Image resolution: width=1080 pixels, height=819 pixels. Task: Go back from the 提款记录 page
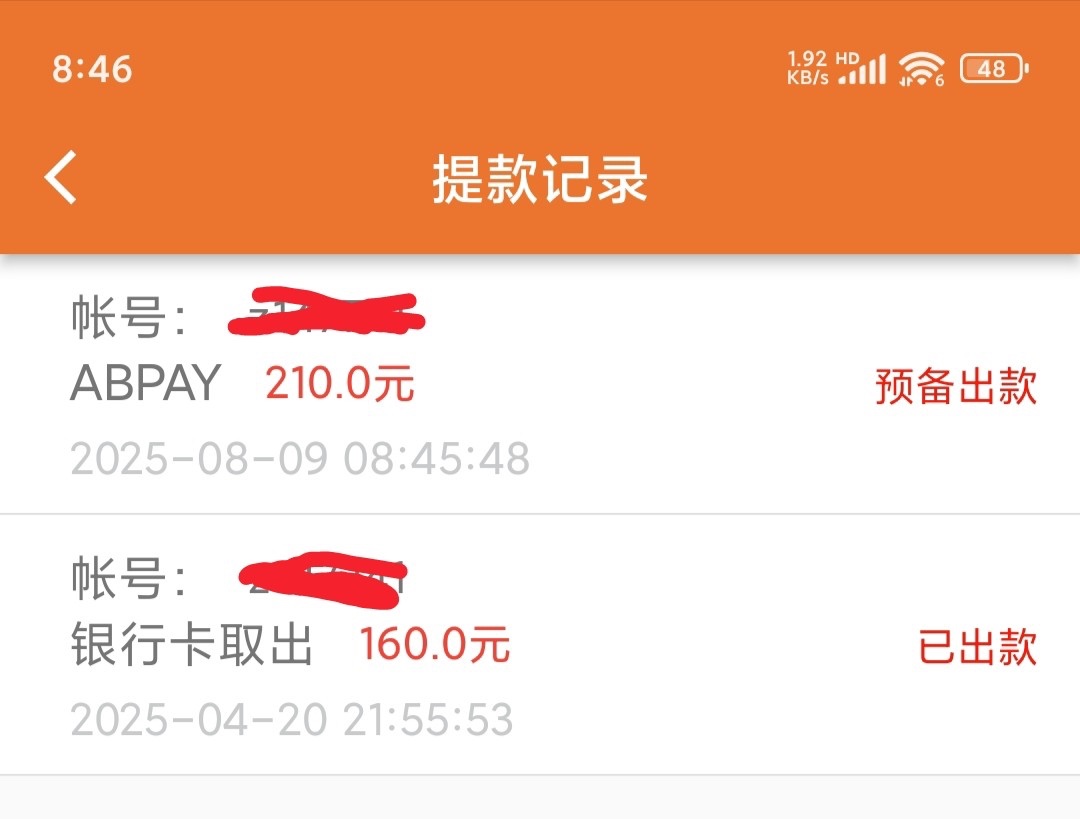(62, 179)
